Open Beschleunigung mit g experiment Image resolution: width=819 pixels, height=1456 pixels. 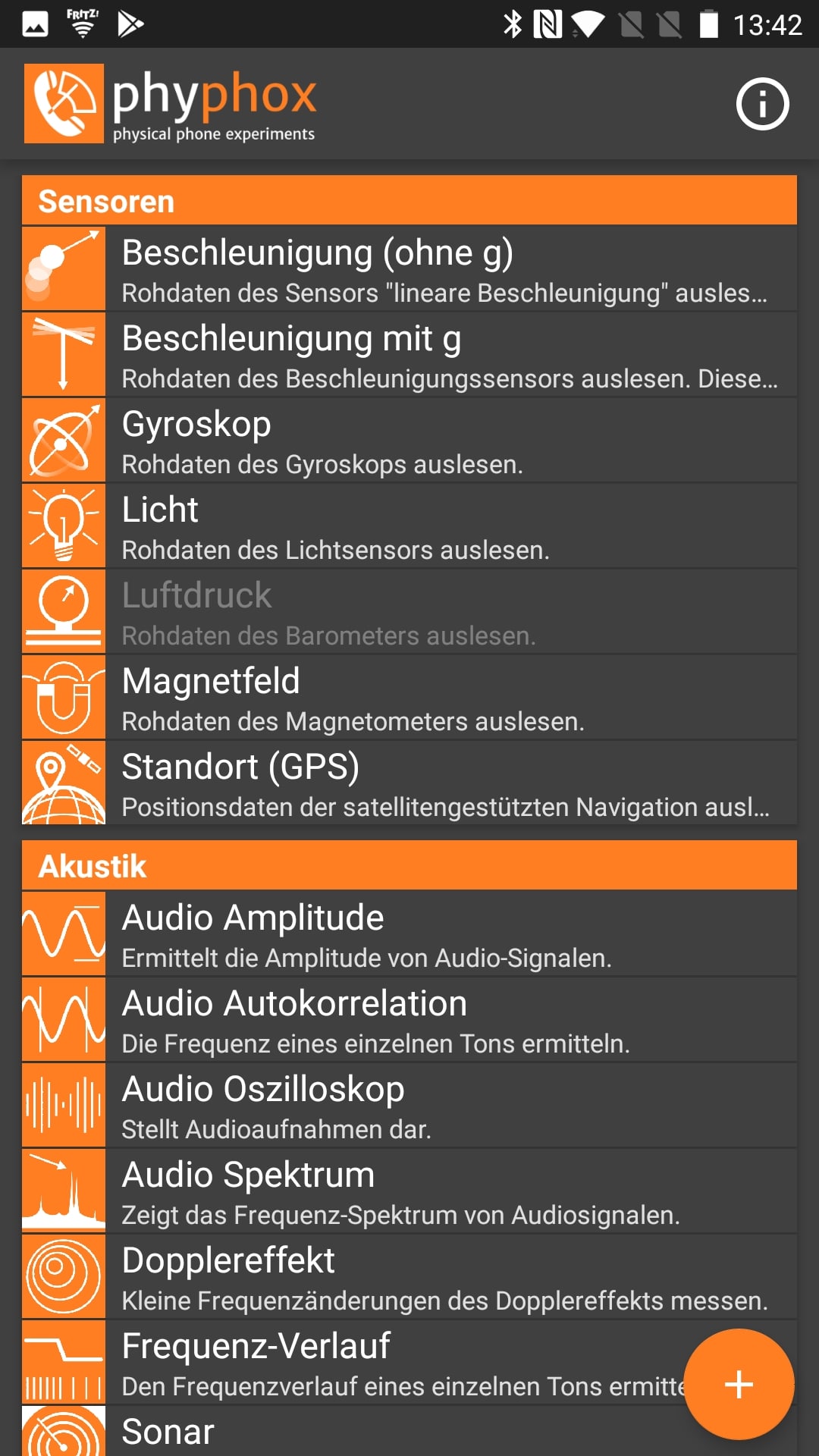[x=409, y=354]
